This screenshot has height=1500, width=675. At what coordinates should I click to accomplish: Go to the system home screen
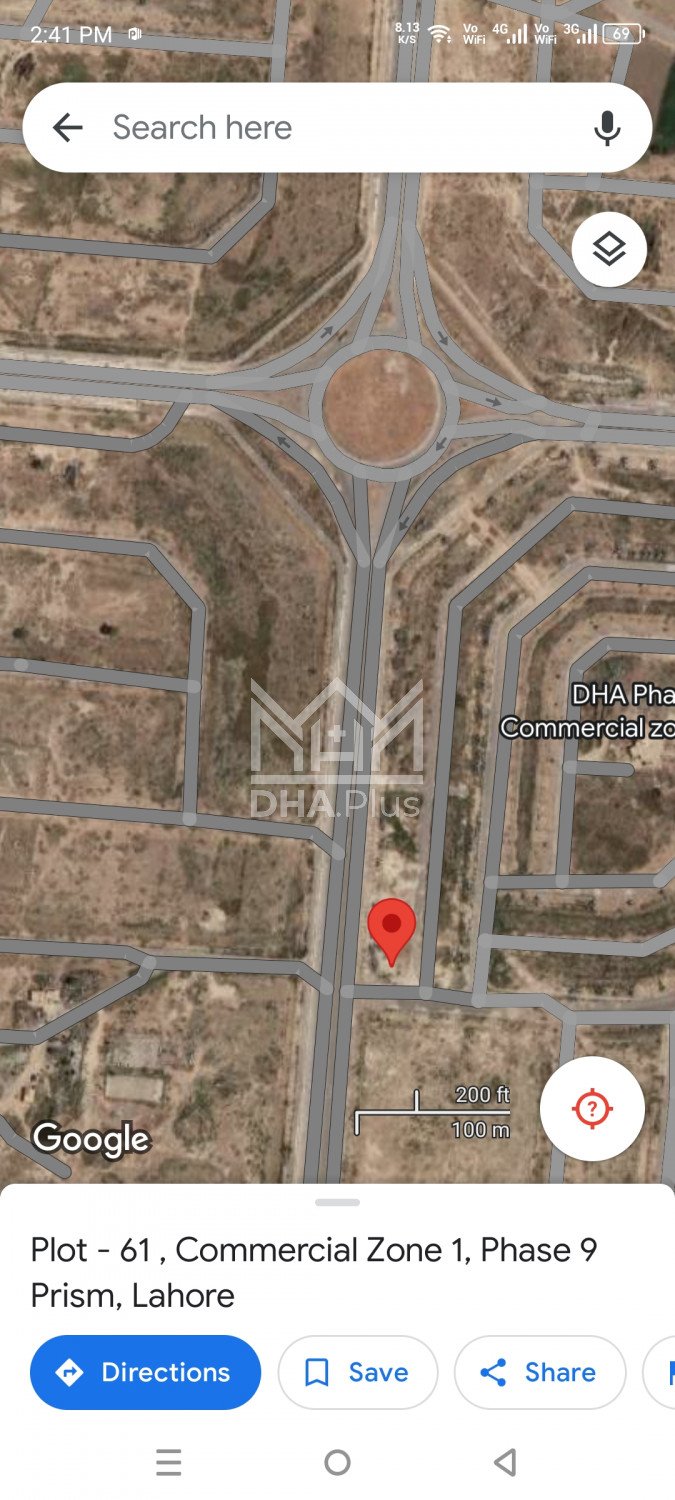point(337,1463)
